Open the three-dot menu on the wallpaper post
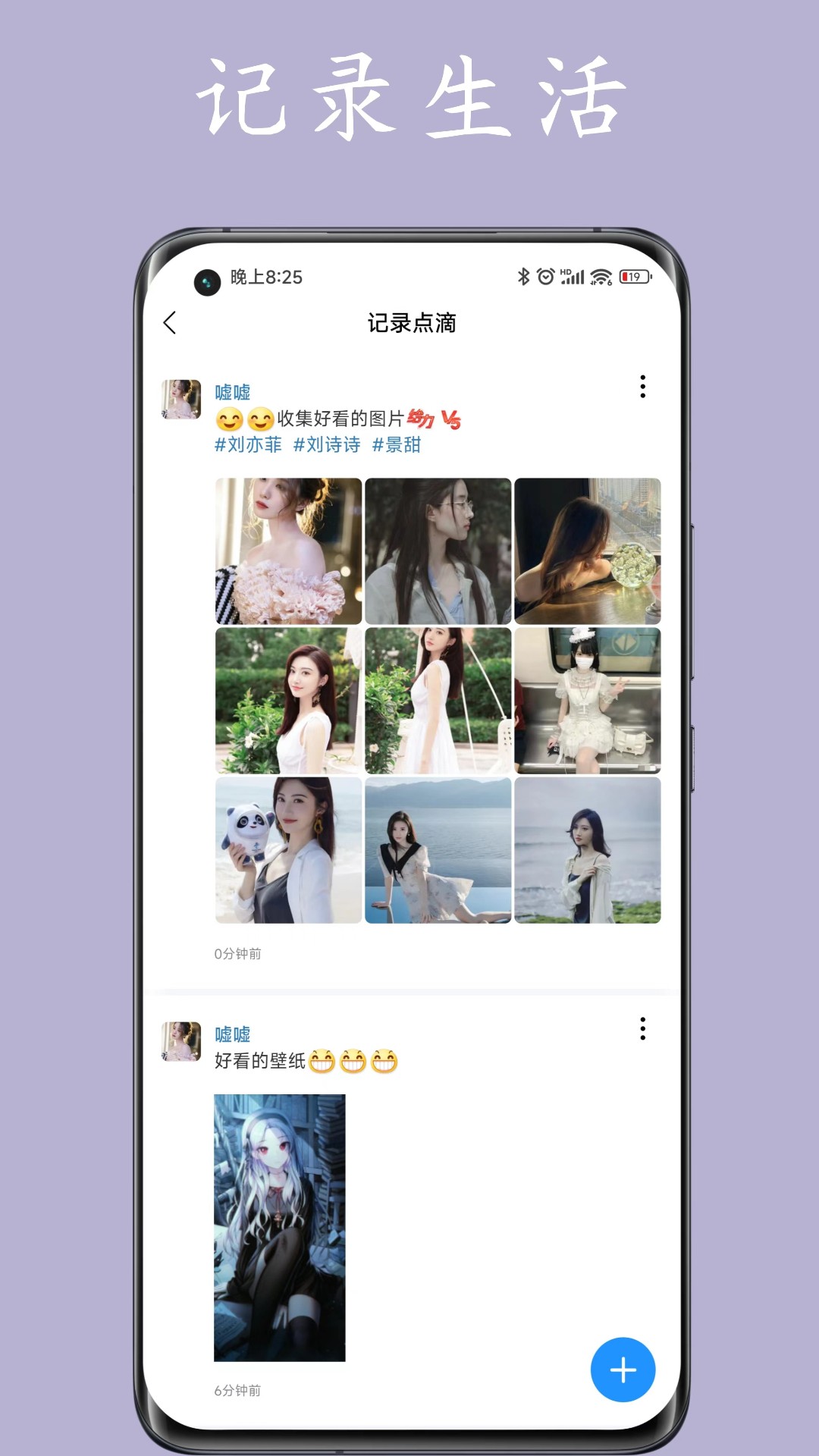The image size is (819, 1456). tap(644, 1028)
